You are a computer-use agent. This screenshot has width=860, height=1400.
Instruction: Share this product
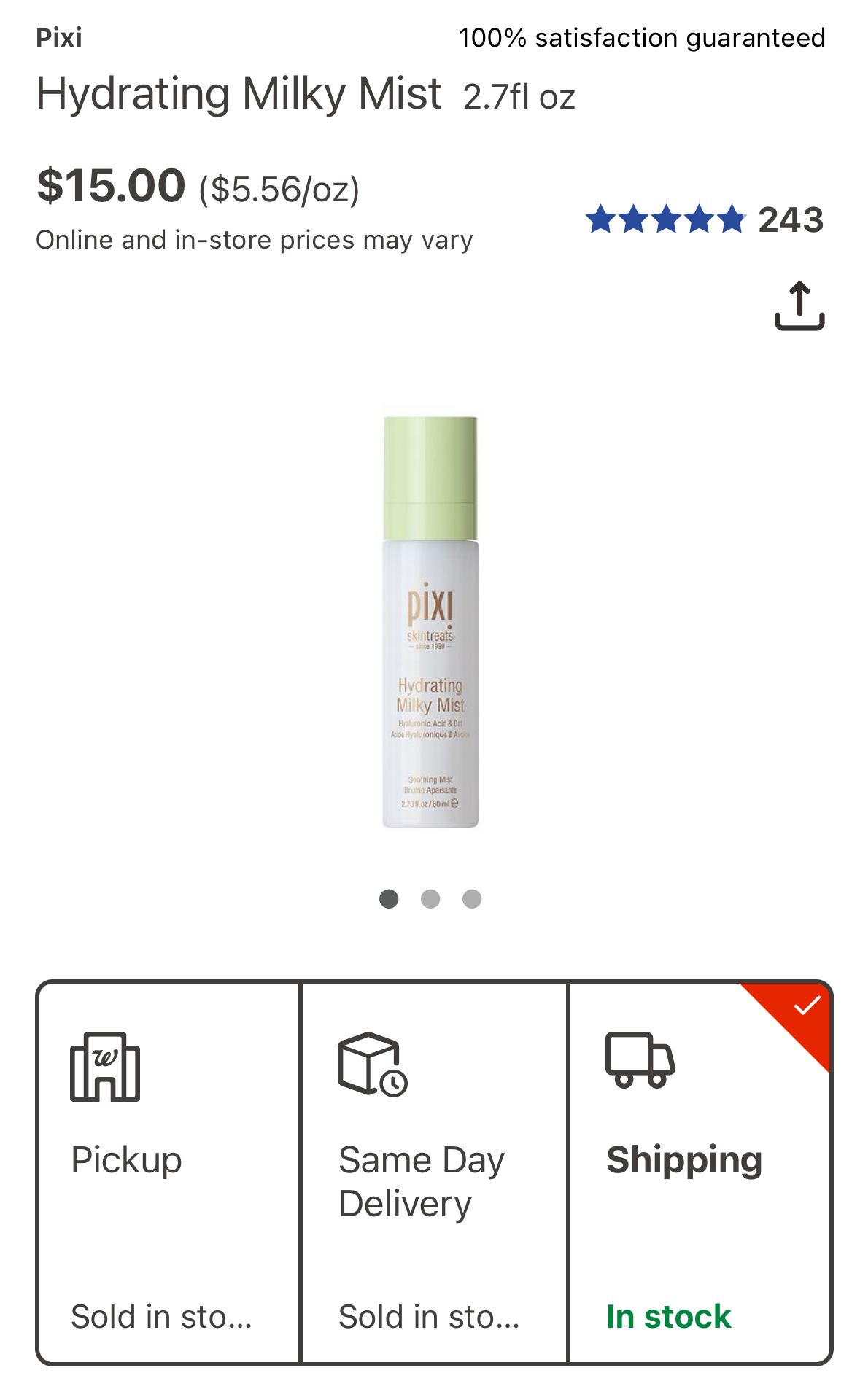coord(799,306)
